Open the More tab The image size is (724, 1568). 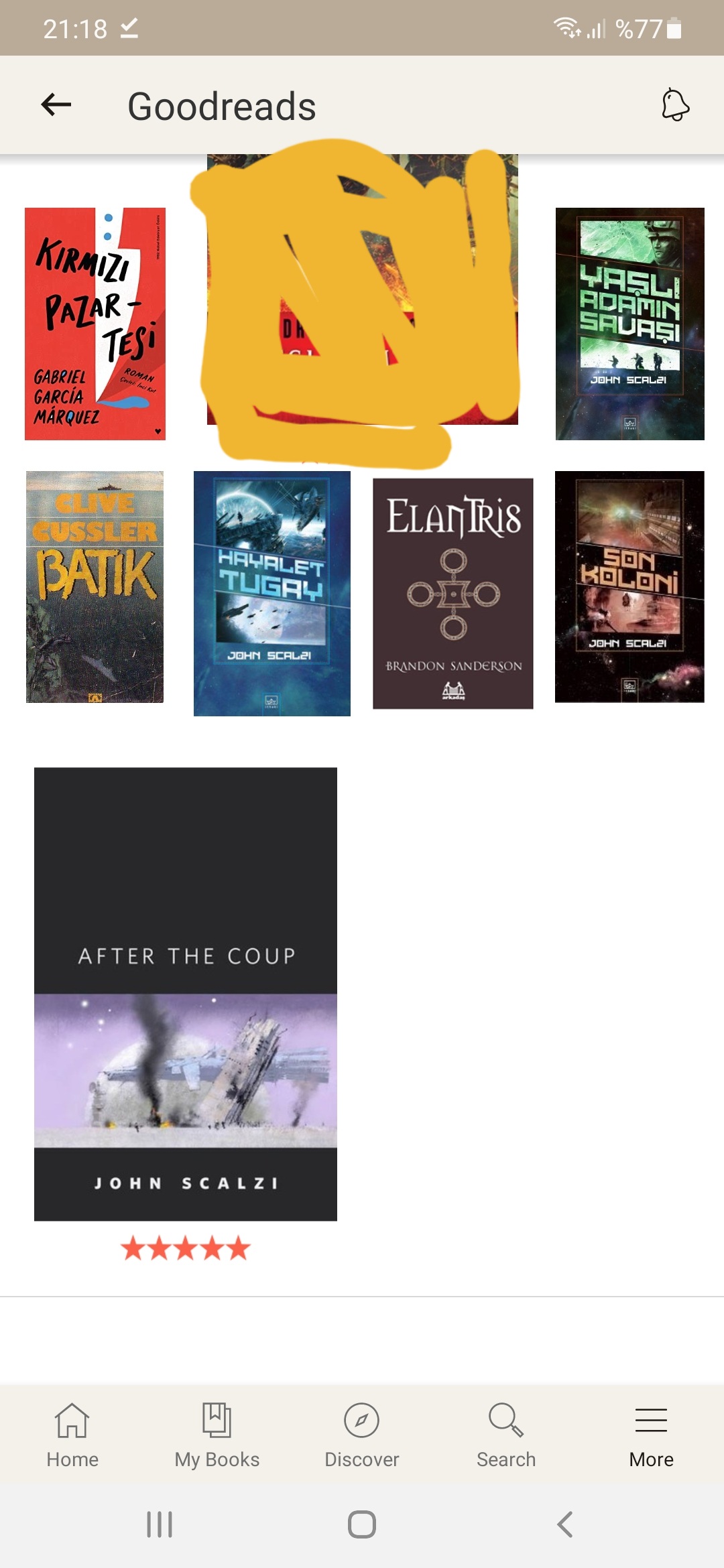pyautogui.click(x=651, y=1434)
